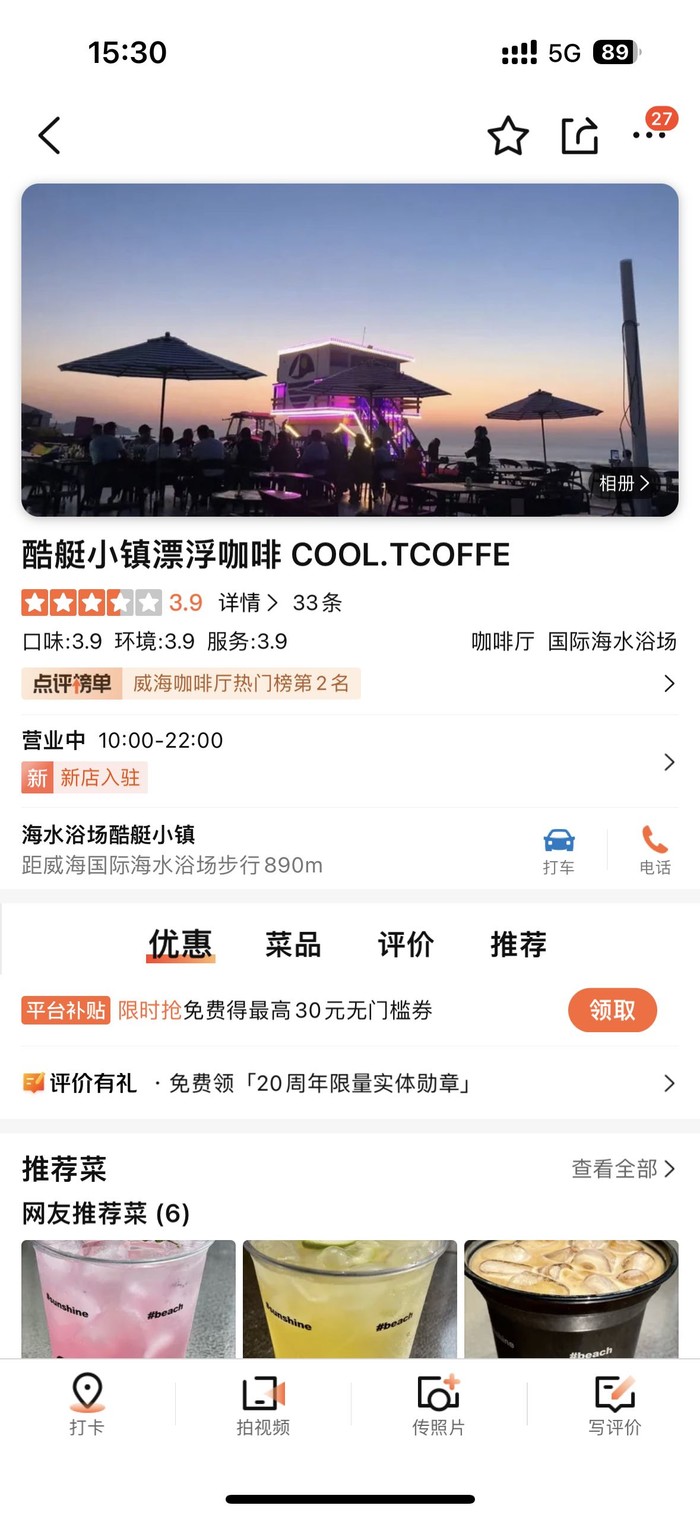Upload photos with 传照片

click(x=438, y=1403)
